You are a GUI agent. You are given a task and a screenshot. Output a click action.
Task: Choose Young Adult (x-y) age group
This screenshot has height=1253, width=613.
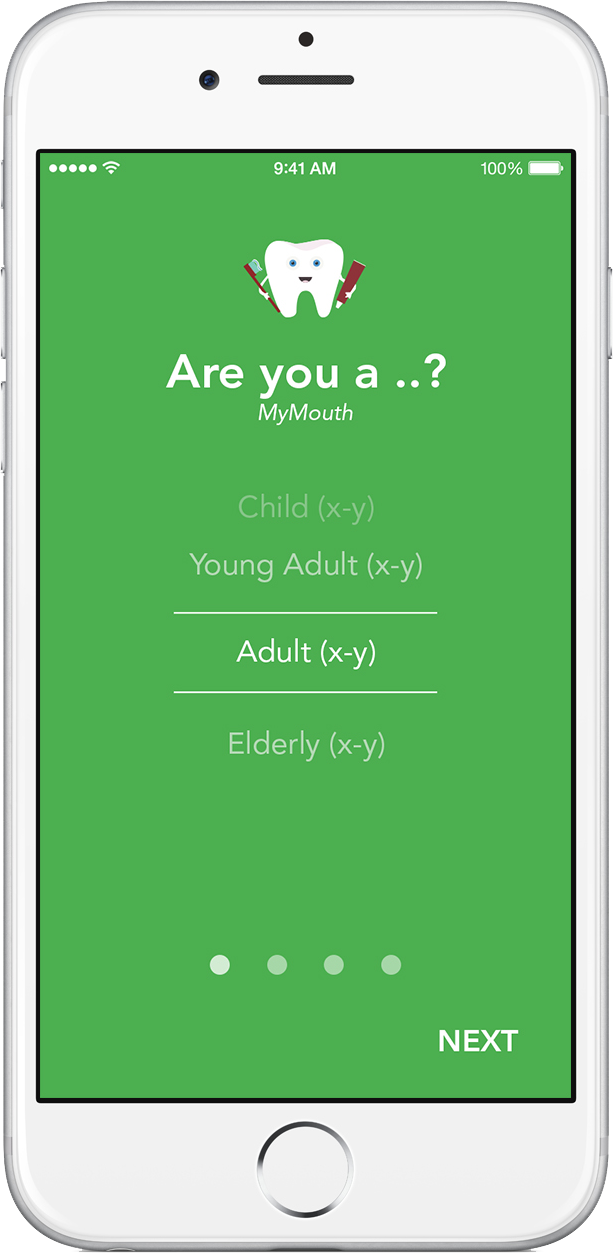click(306, 566)
